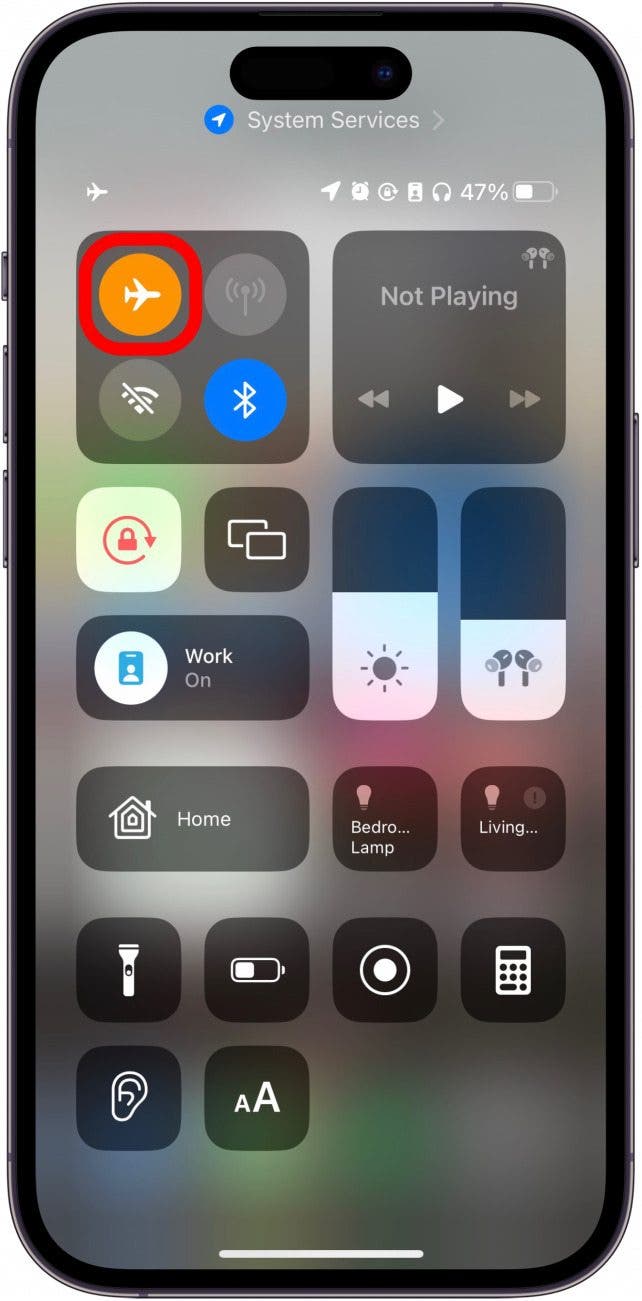Skip to next track
The width and height of the screenshot is (642, 1301).
click(524, 399)
